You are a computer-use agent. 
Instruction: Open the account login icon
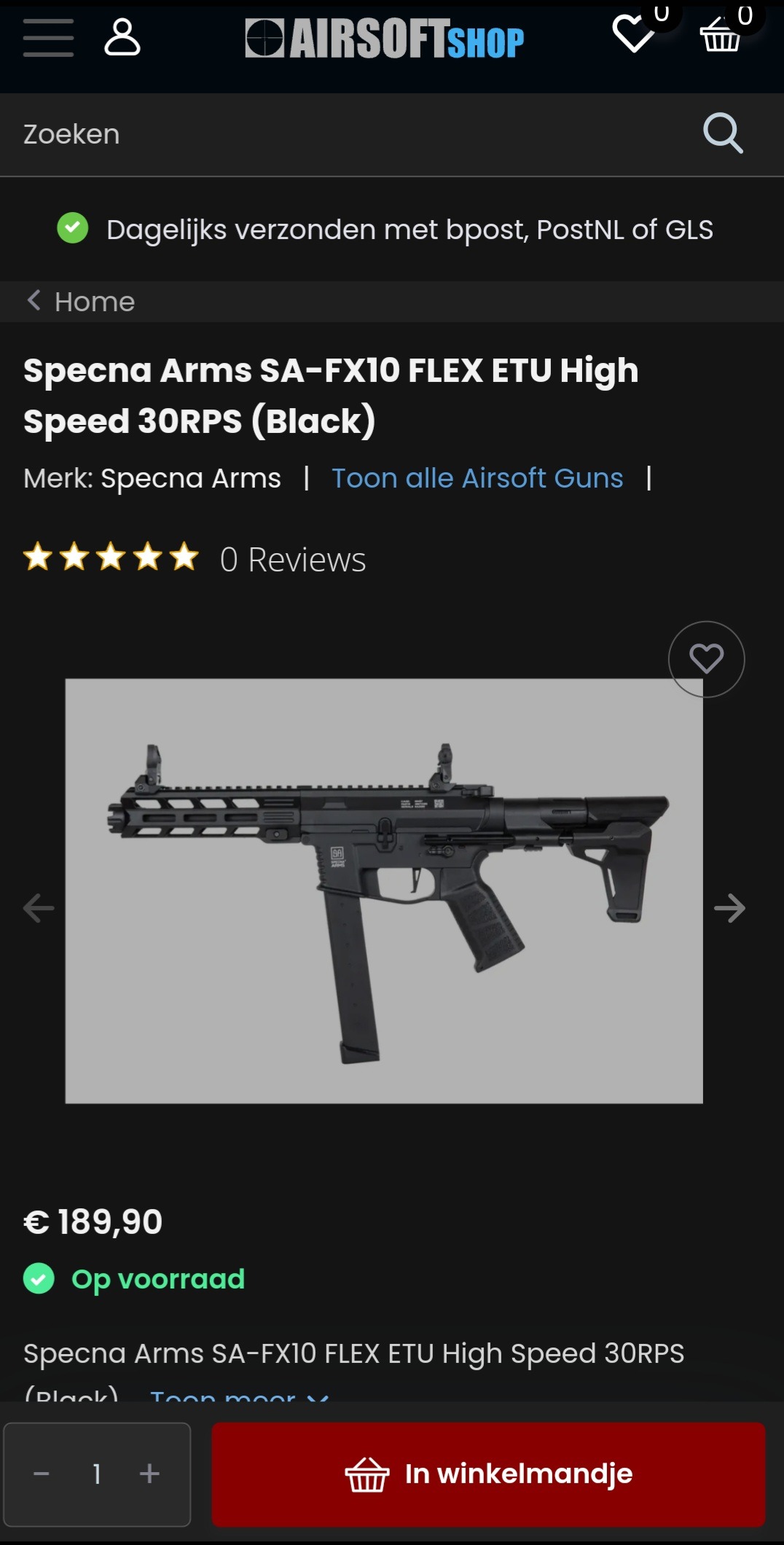[x=122, y=38]
